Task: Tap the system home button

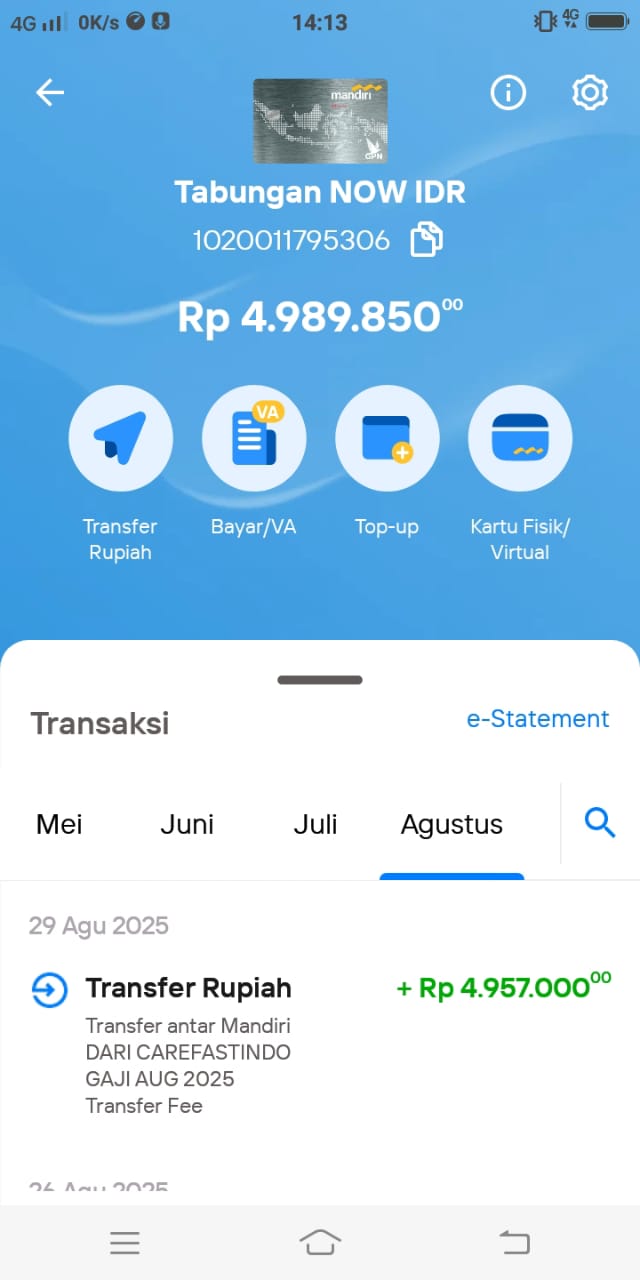Action: (x=320, y=1242)
